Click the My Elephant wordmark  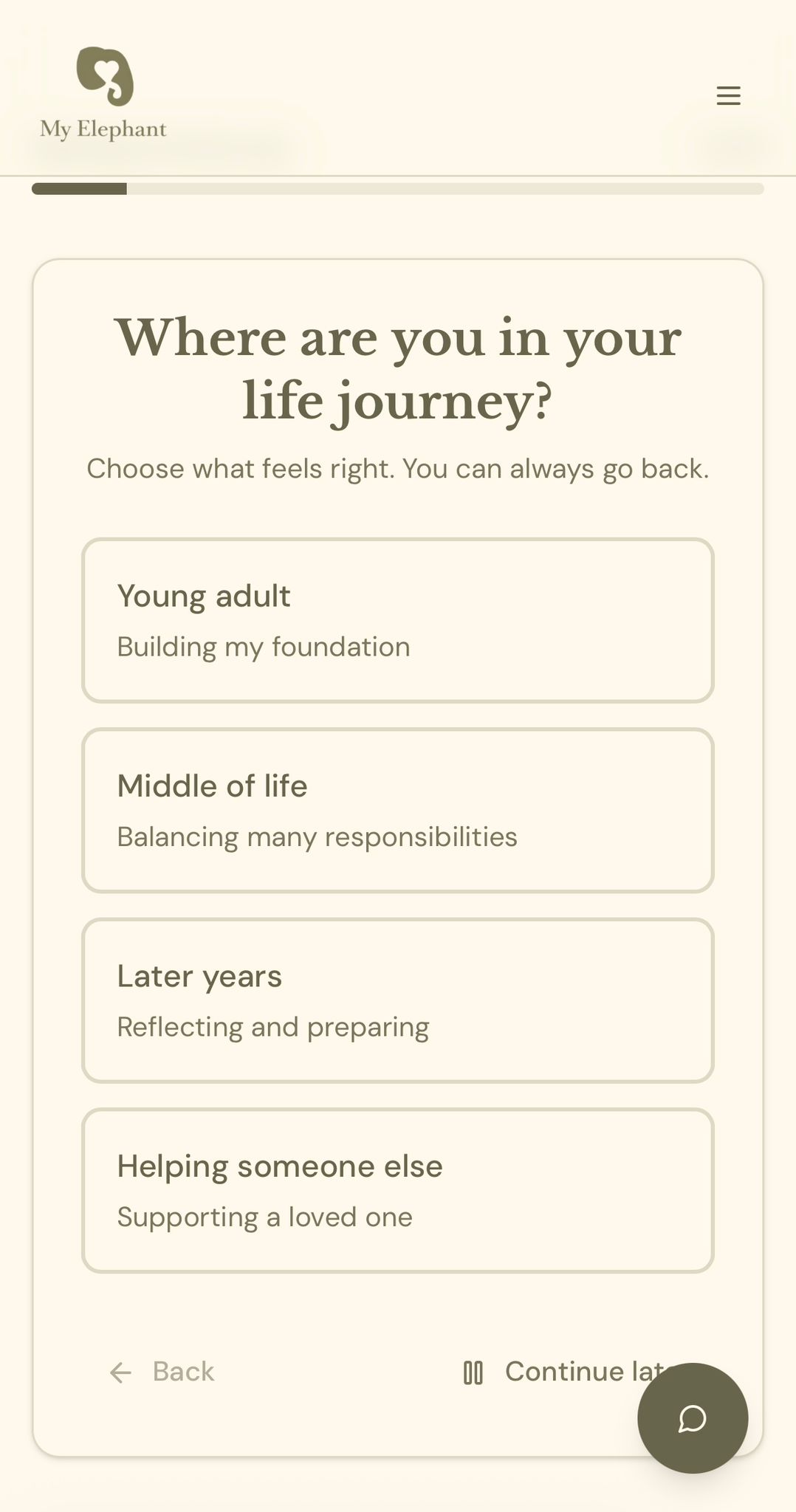103,130
